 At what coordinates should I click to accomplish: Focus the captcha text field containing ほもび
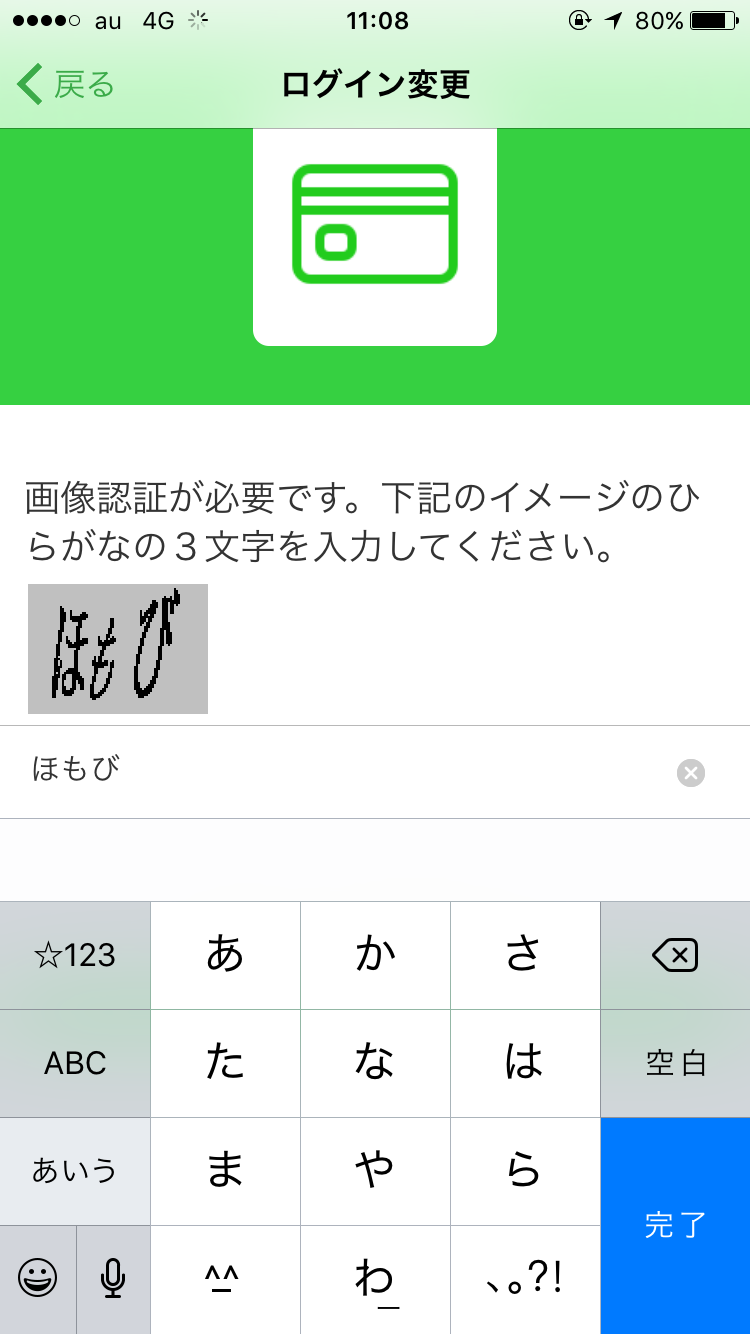(340, 771)
